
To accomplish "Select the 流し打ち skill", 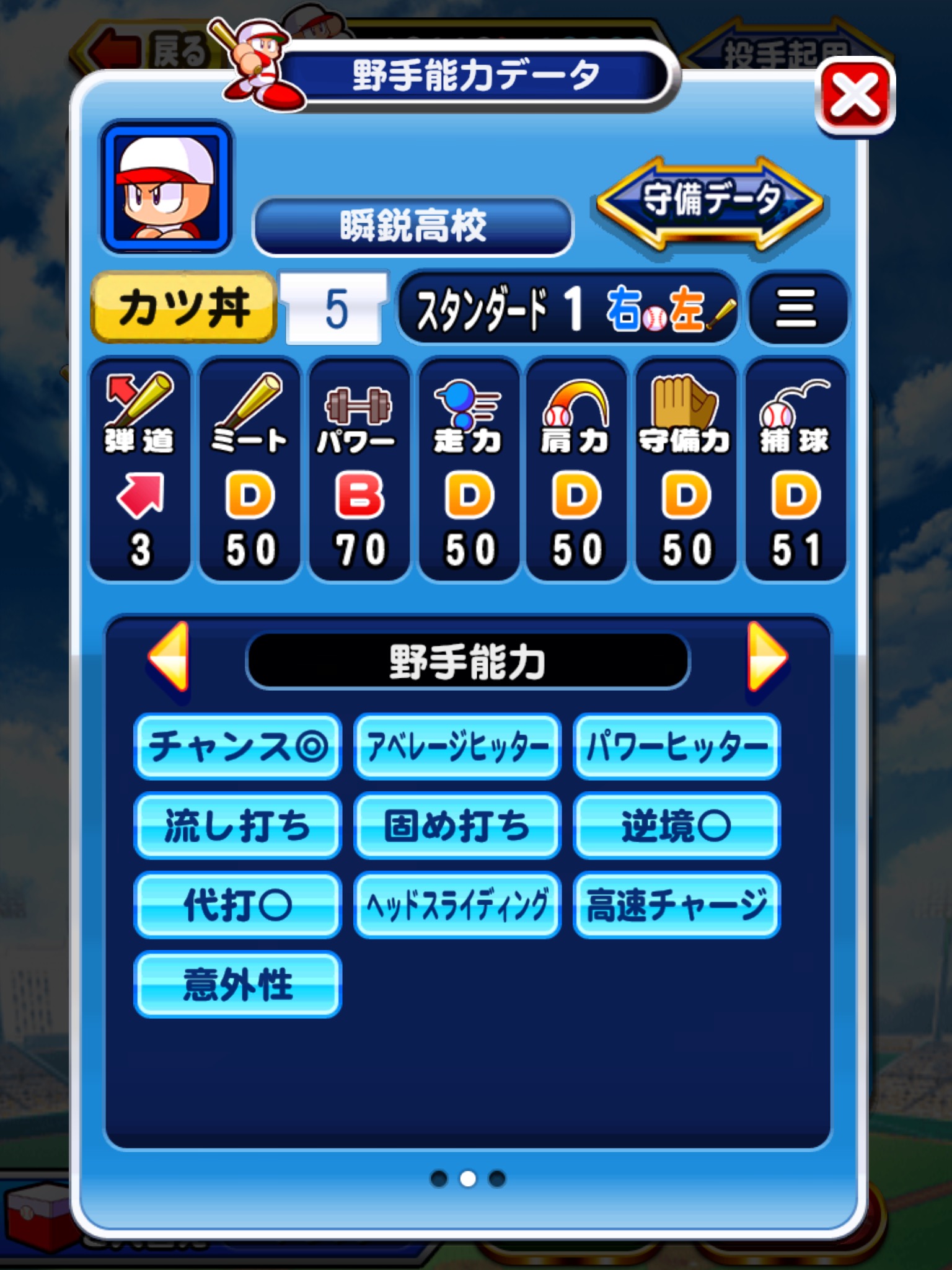I will coord(237,825).
